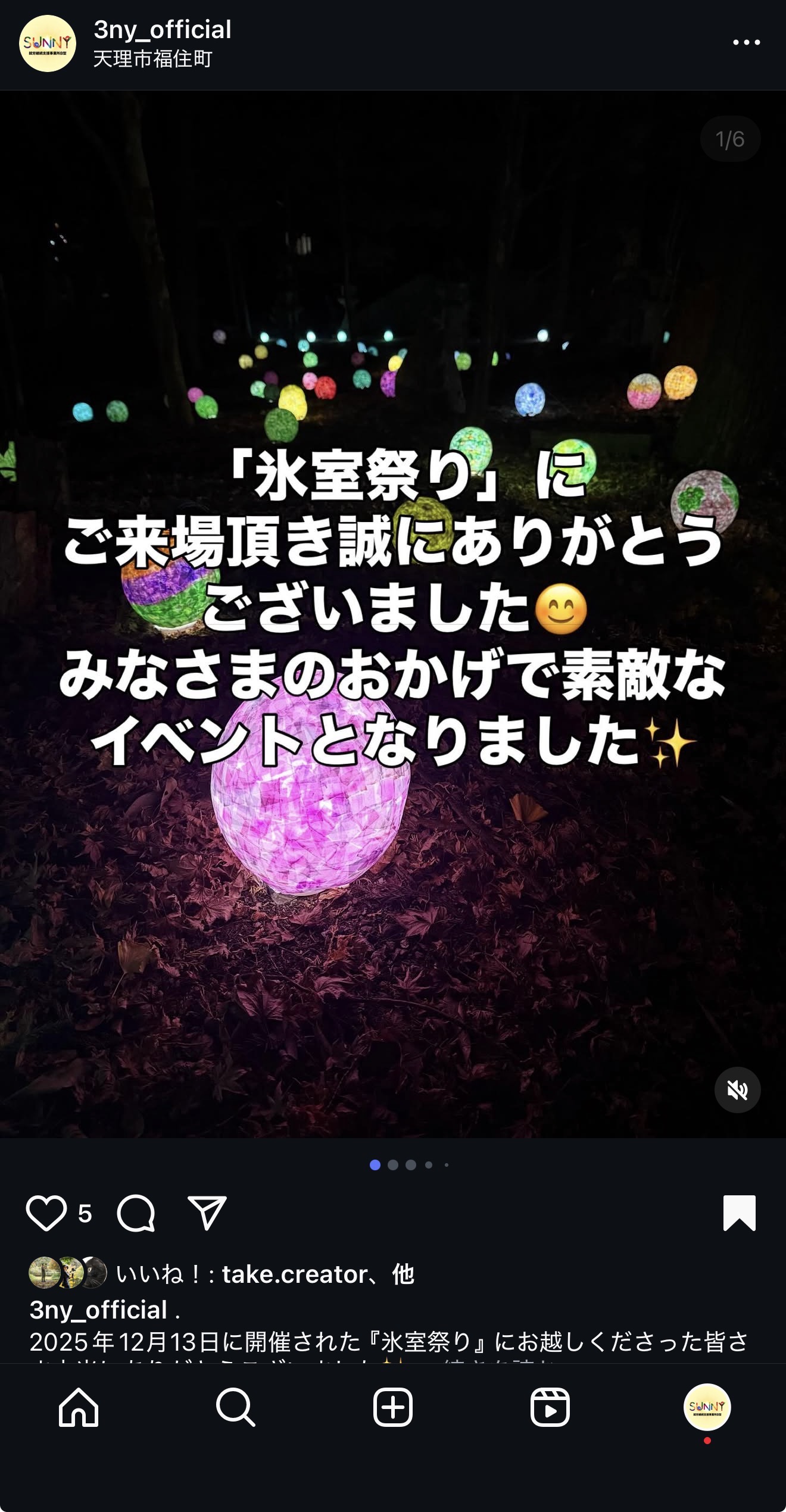Share this post via paper plane
This screenshot has height=1512, width=786.
(207, 1213)
